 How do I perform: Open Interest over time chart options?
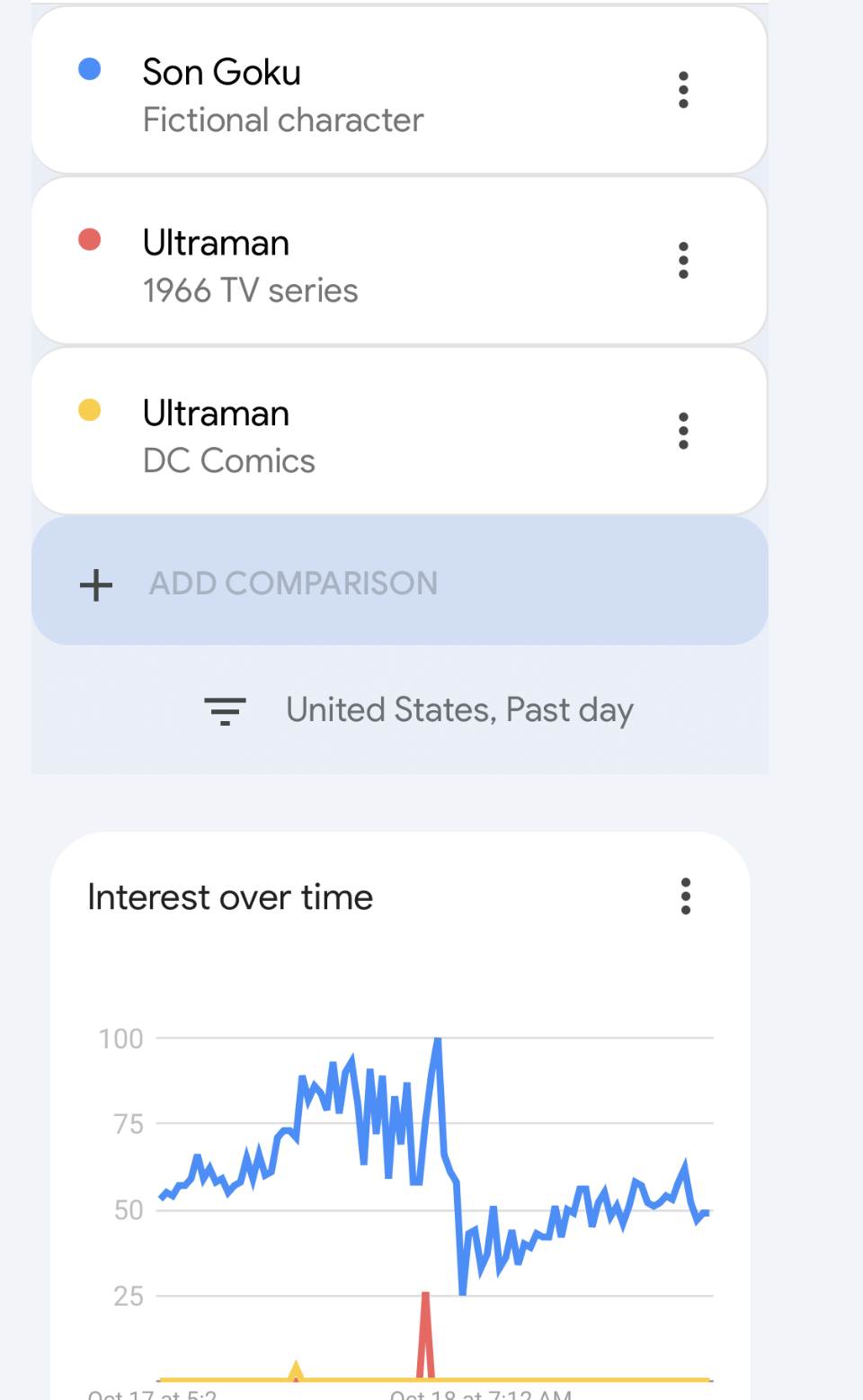pyautogui.click(x=686, y=896)
